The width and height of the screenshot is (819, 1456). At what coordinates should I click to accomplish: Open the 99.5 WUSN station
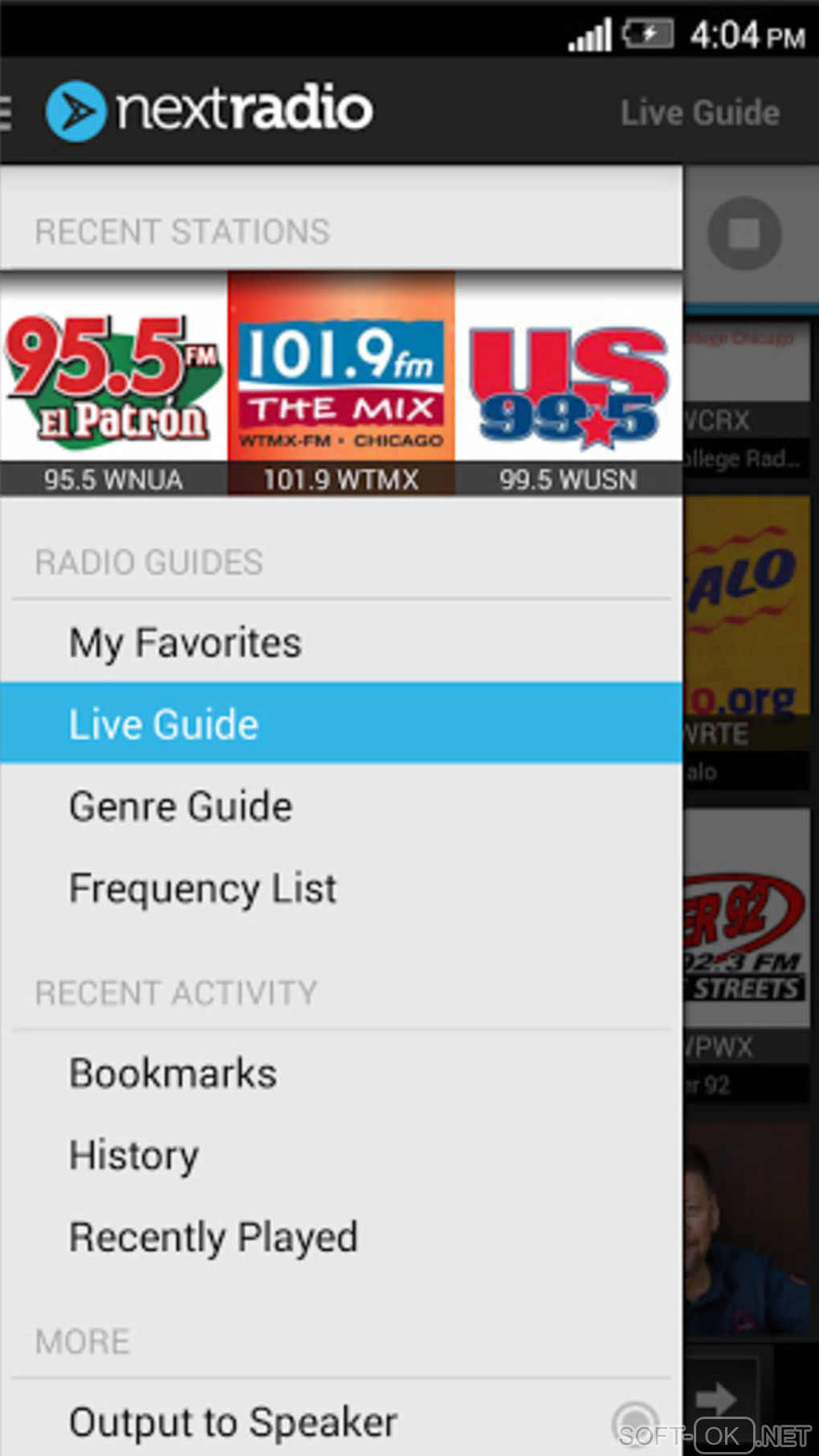point(568,382)
